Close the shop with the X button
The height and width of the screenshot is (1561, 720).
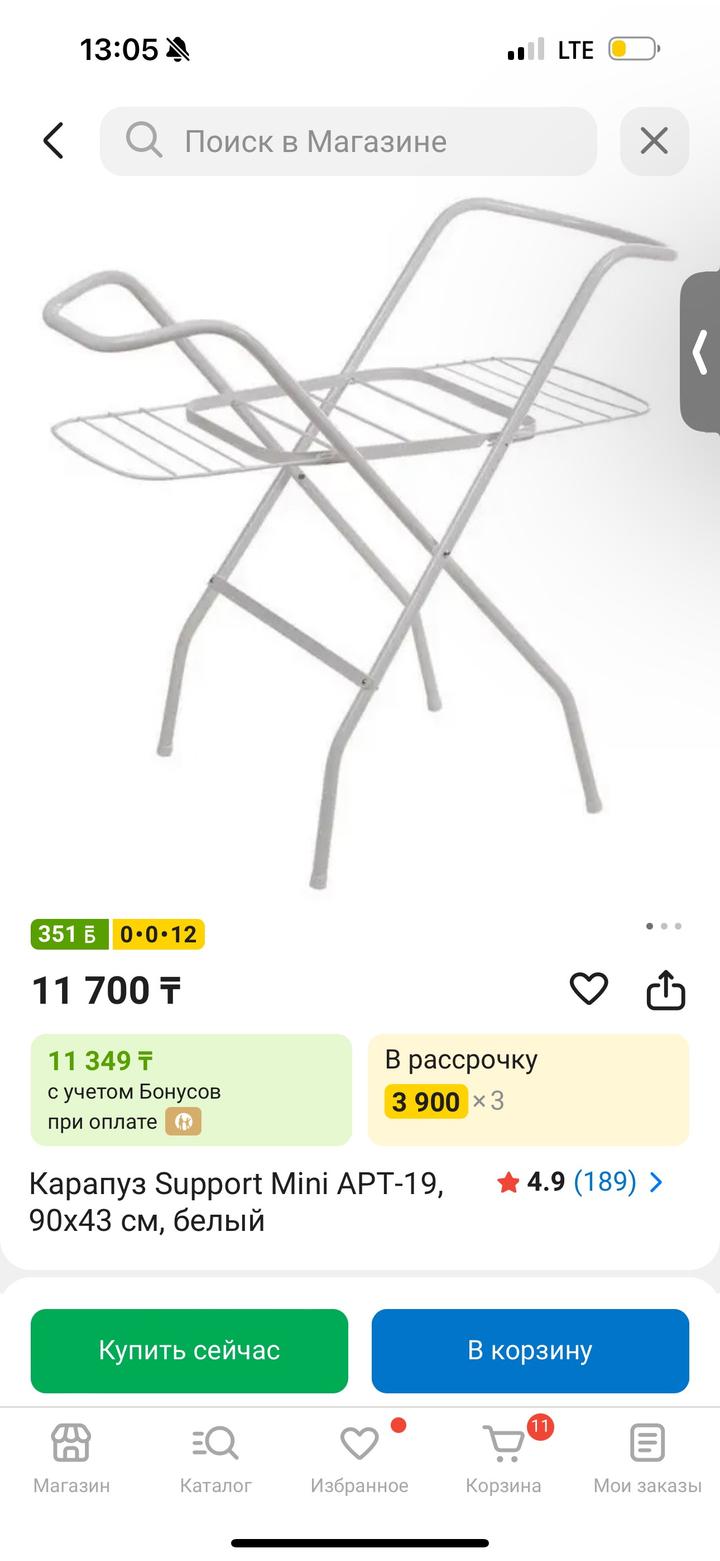[x=654, y=141]
